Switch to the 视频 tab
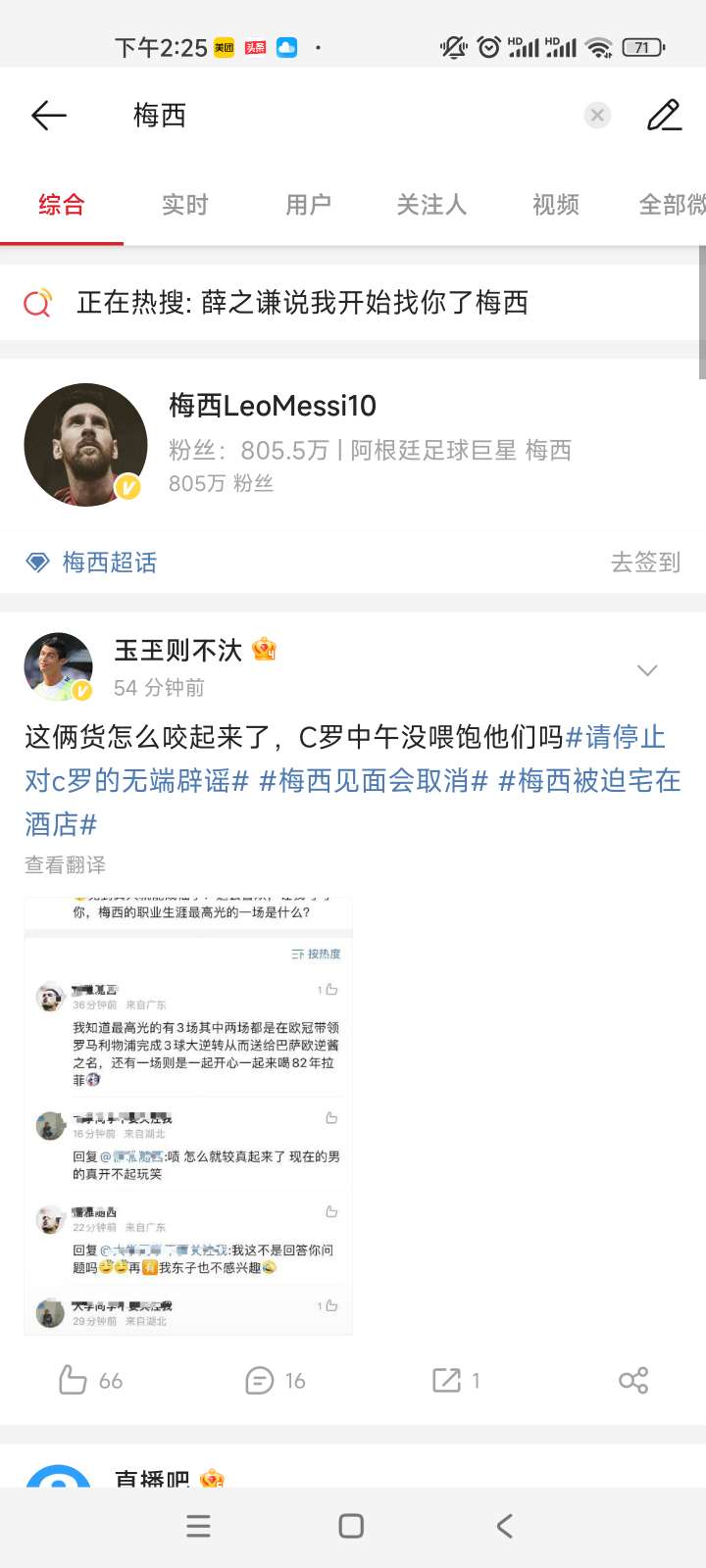The height and width of the screenshot is (1568, 706). click(x=555, y=205)
